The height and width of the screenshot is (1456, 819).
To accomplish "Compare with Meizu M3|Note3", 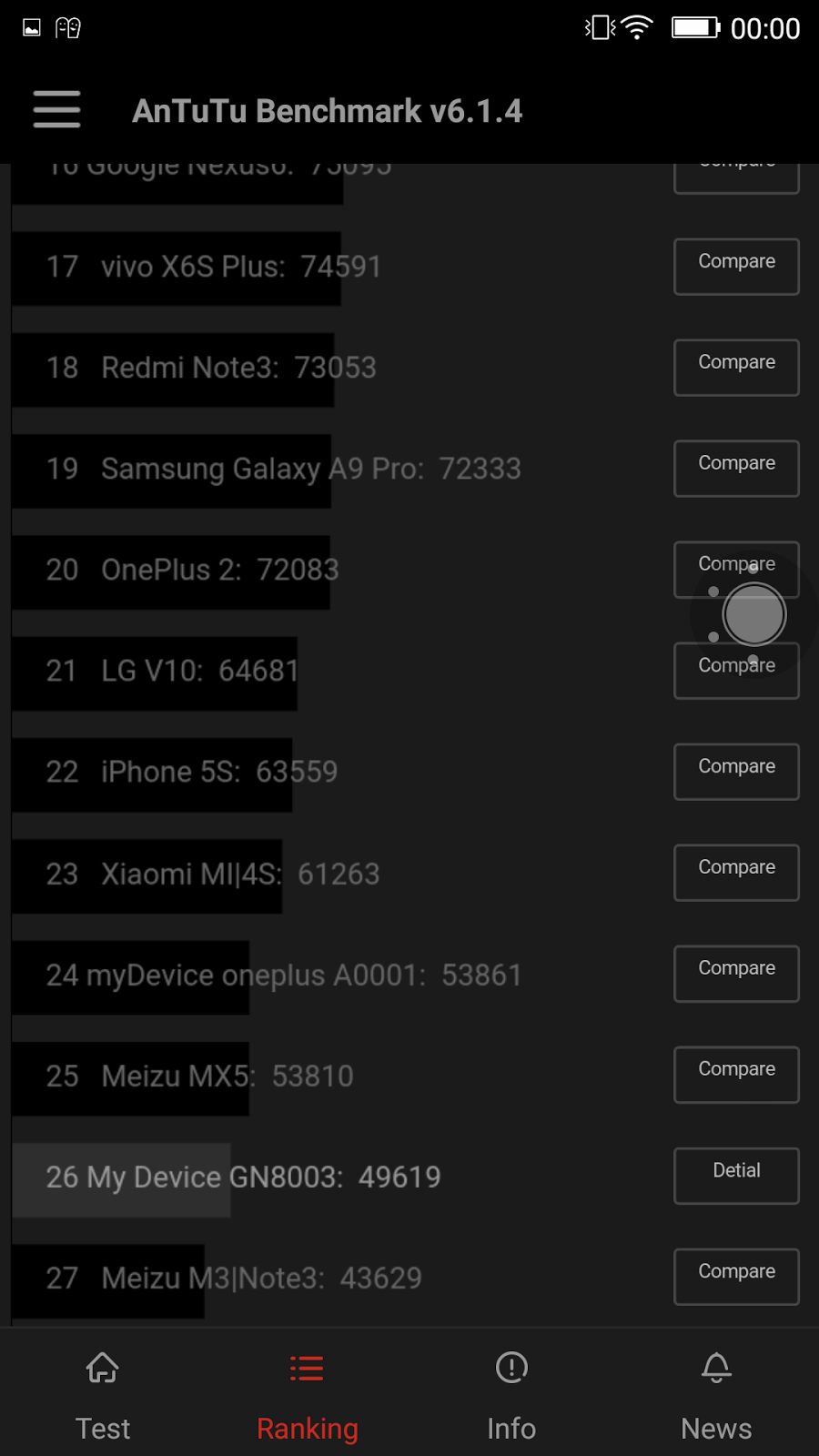I will pos(736,1276).
